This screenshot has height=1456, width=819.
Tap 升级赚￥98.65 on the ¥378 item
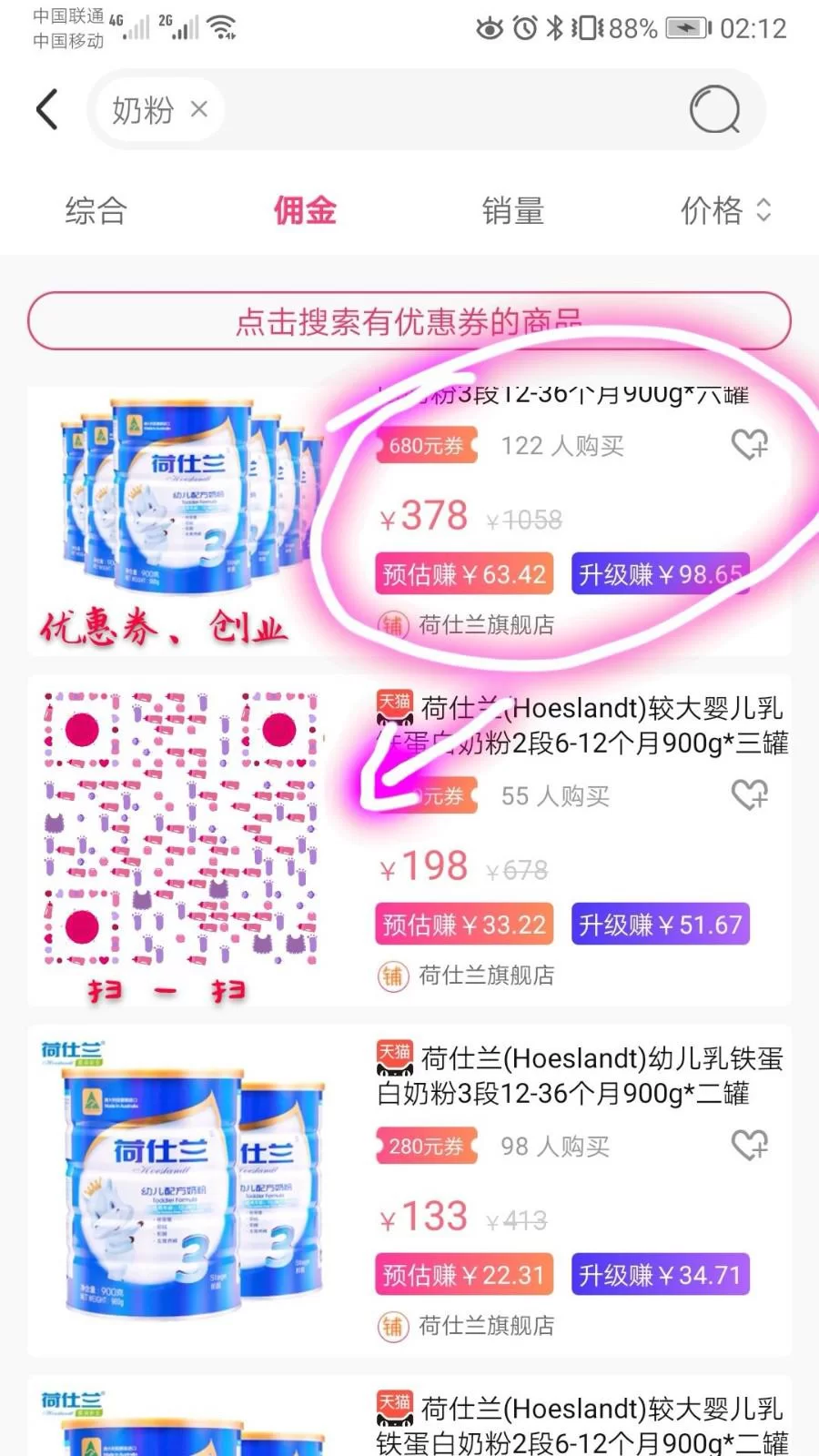660,574
